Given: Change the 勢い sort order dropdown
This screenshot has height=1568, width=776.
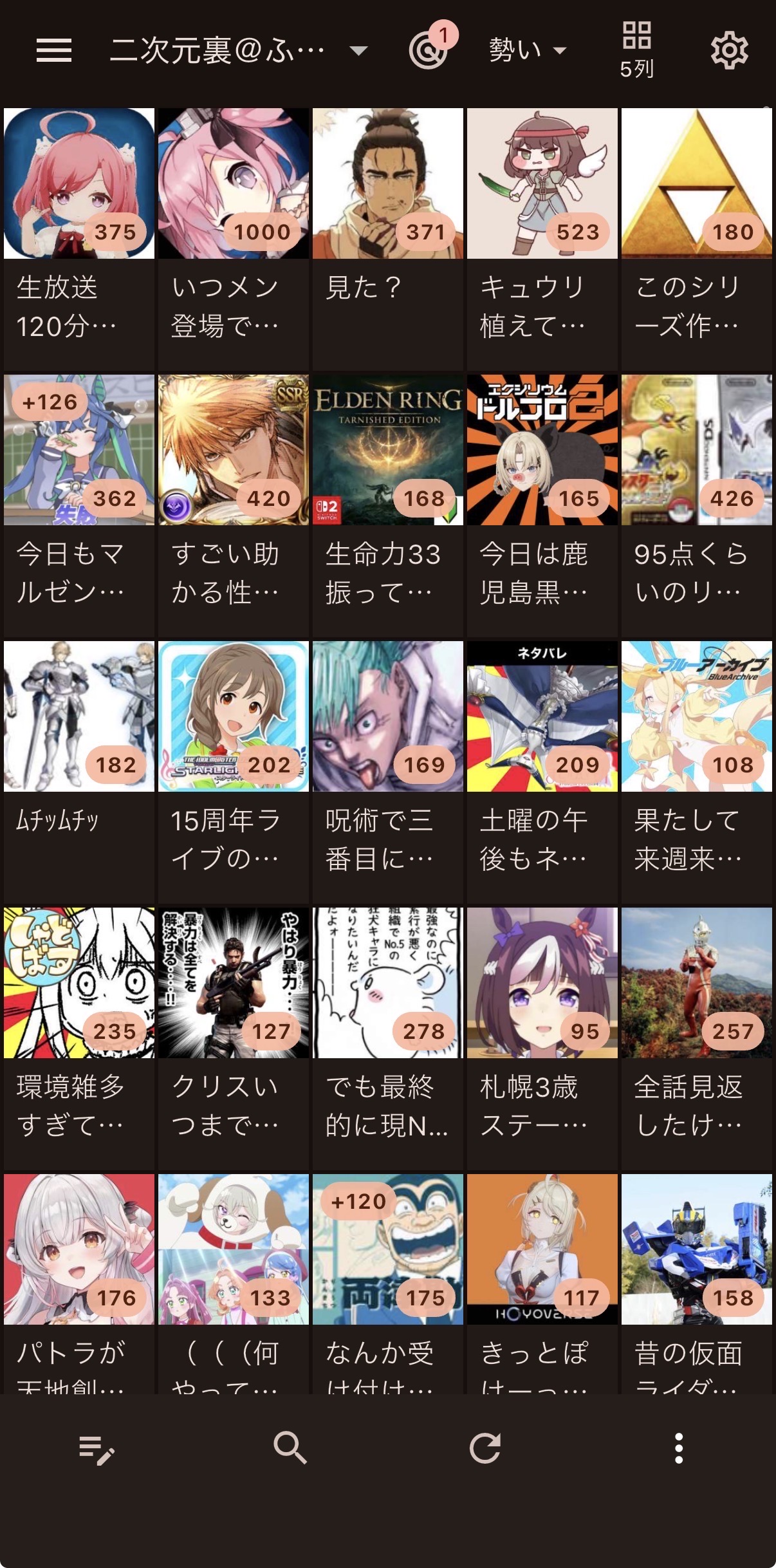Looking at the screenshot, I should [527, 50].
